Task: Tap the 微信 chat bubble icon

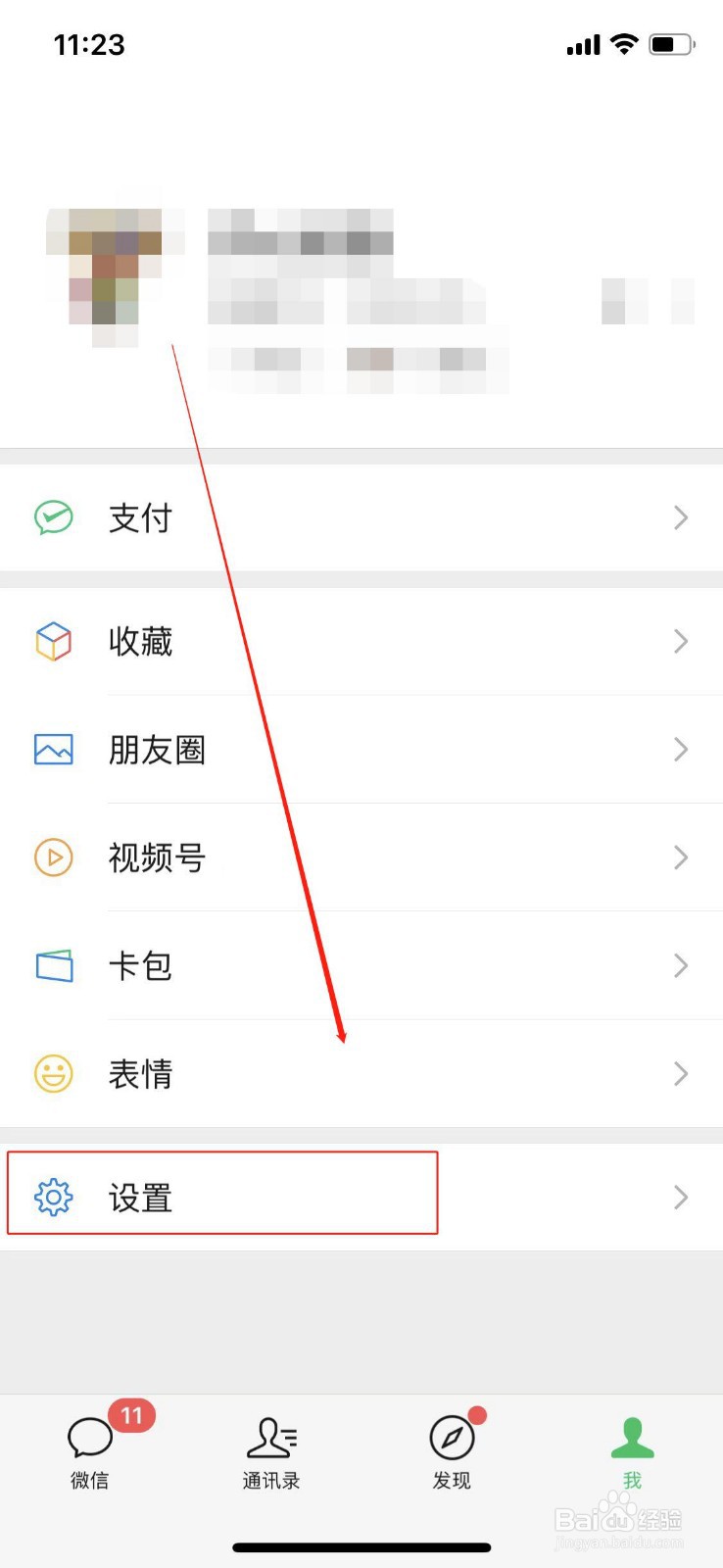Action: pos(89,1437)
